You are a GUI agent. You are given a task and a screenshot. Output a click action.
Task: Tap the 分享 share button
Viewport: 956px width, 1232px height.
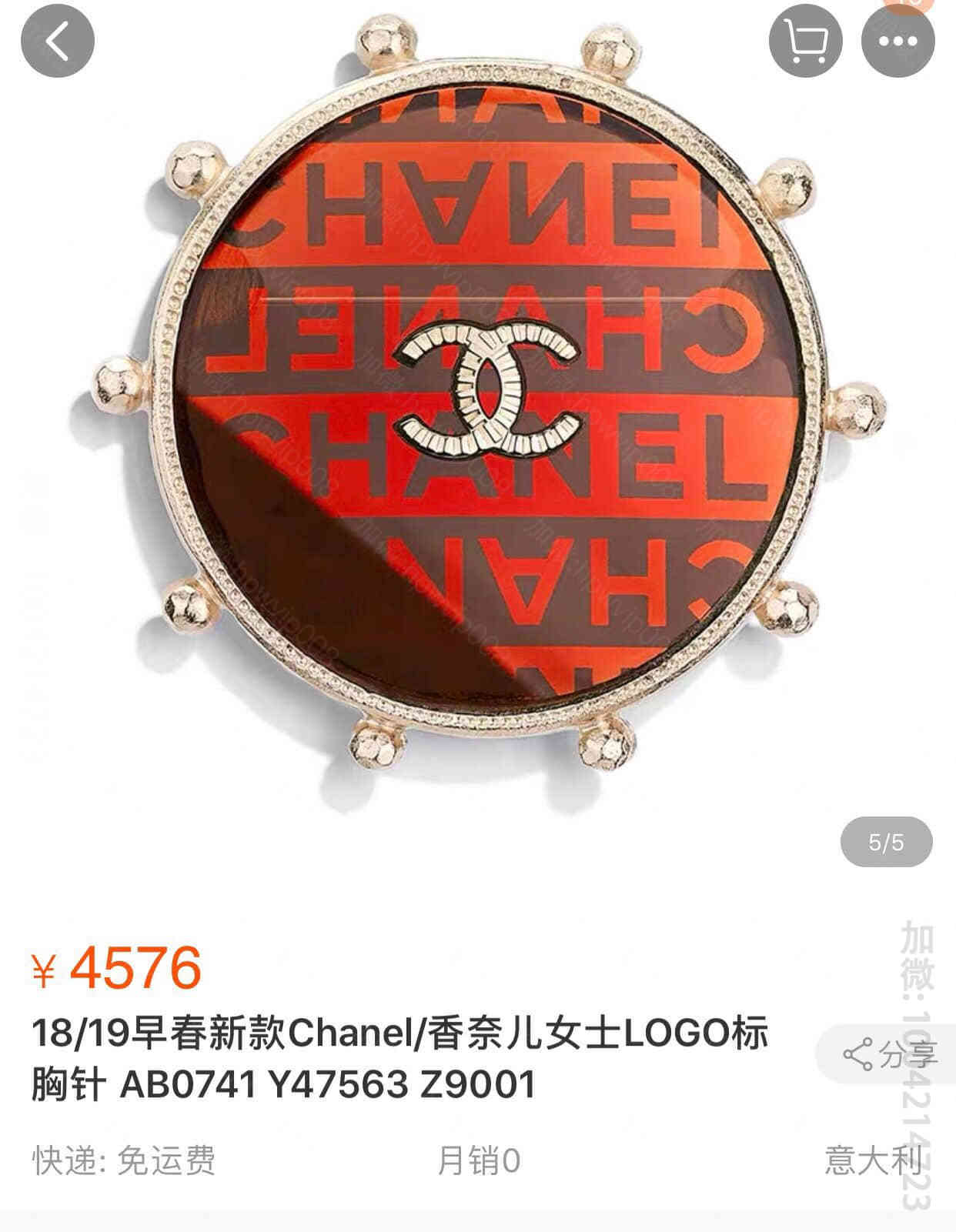point(889,1053)
